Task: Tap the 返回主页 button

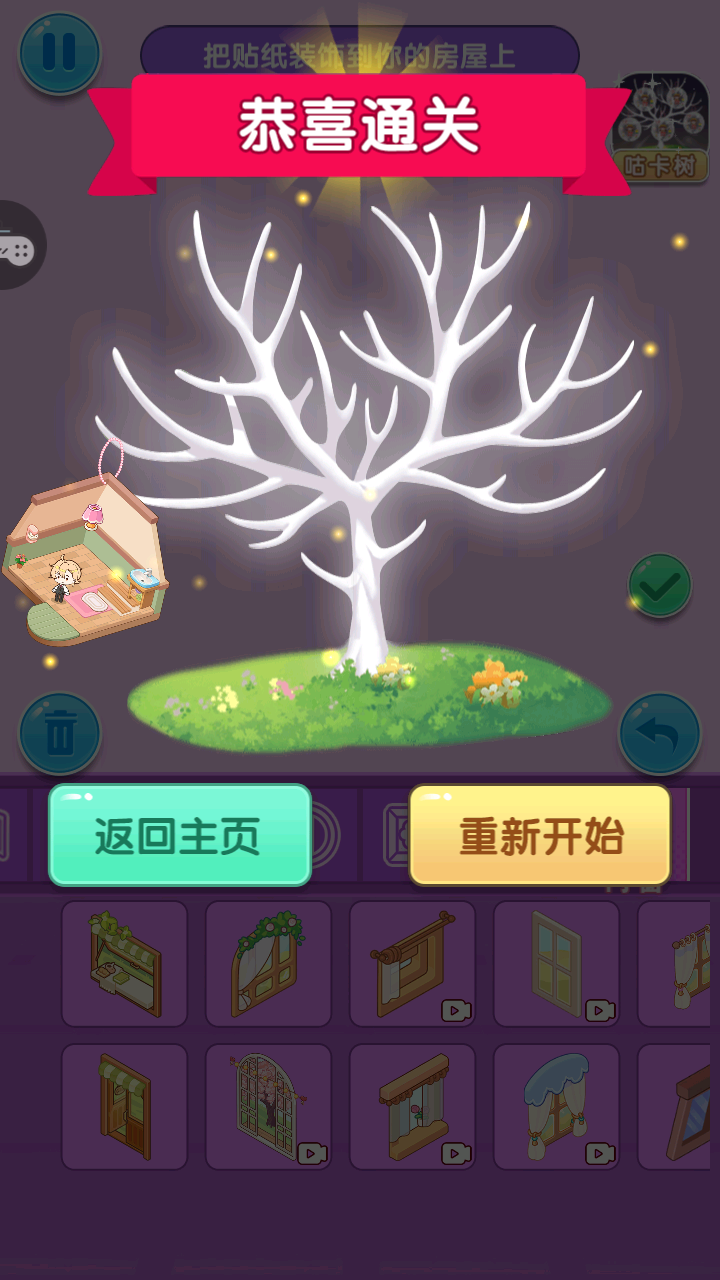Action: click(180, 835)
